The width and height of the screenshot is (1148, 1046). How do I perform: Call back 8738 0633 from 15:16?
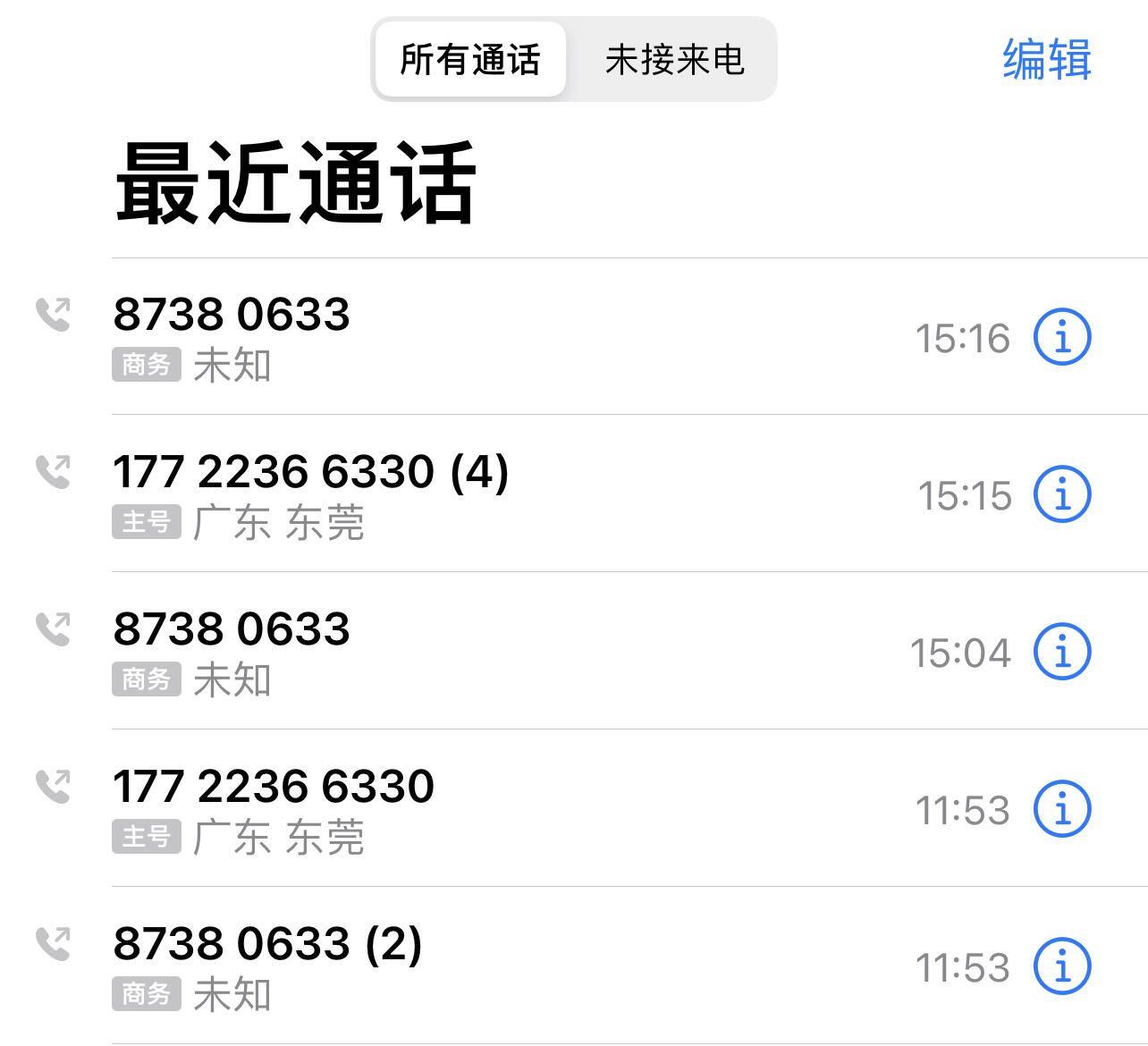point(232,315)
